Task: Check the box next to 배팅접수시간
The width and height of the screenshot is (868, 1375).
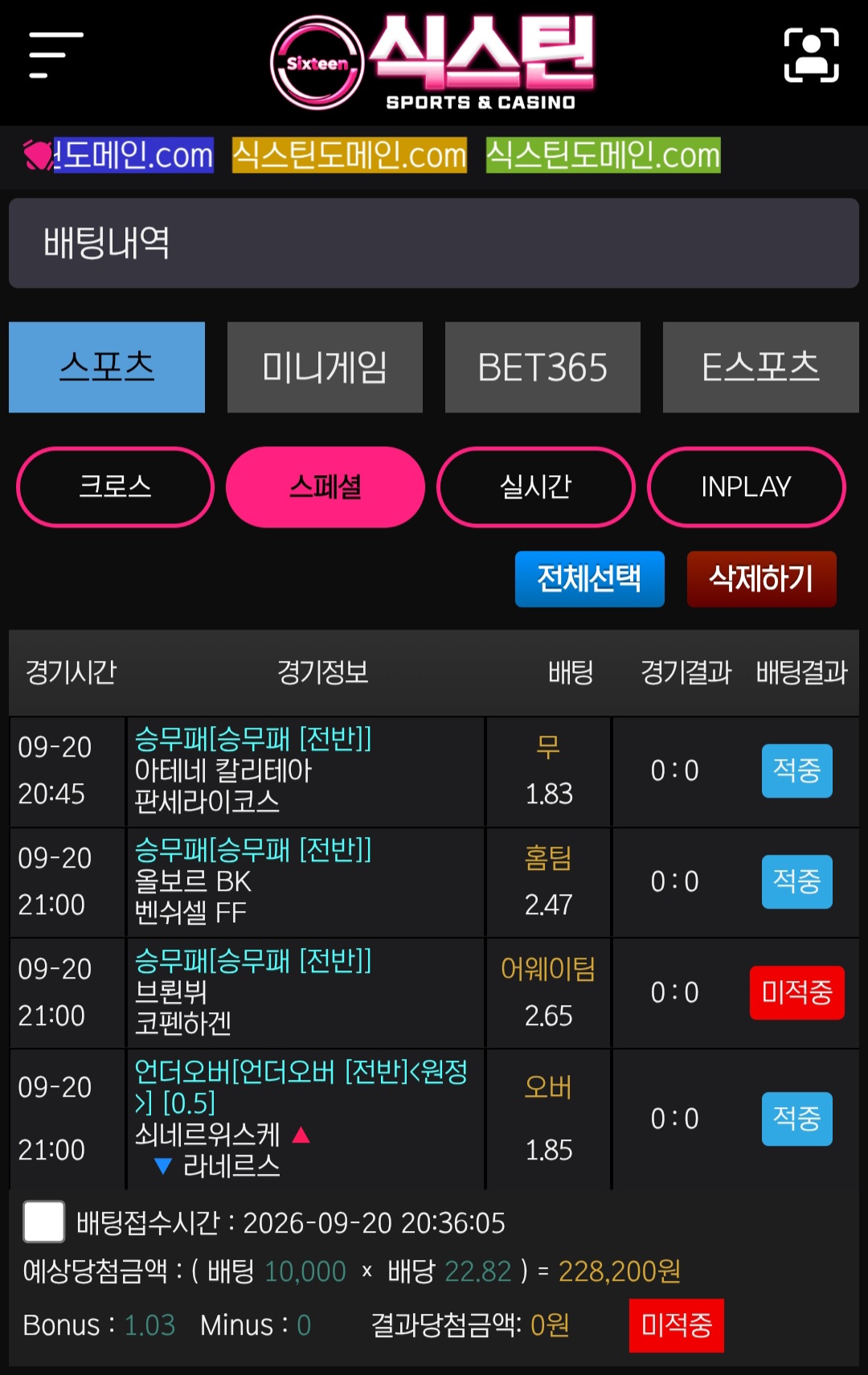Action: [44, 1222]
